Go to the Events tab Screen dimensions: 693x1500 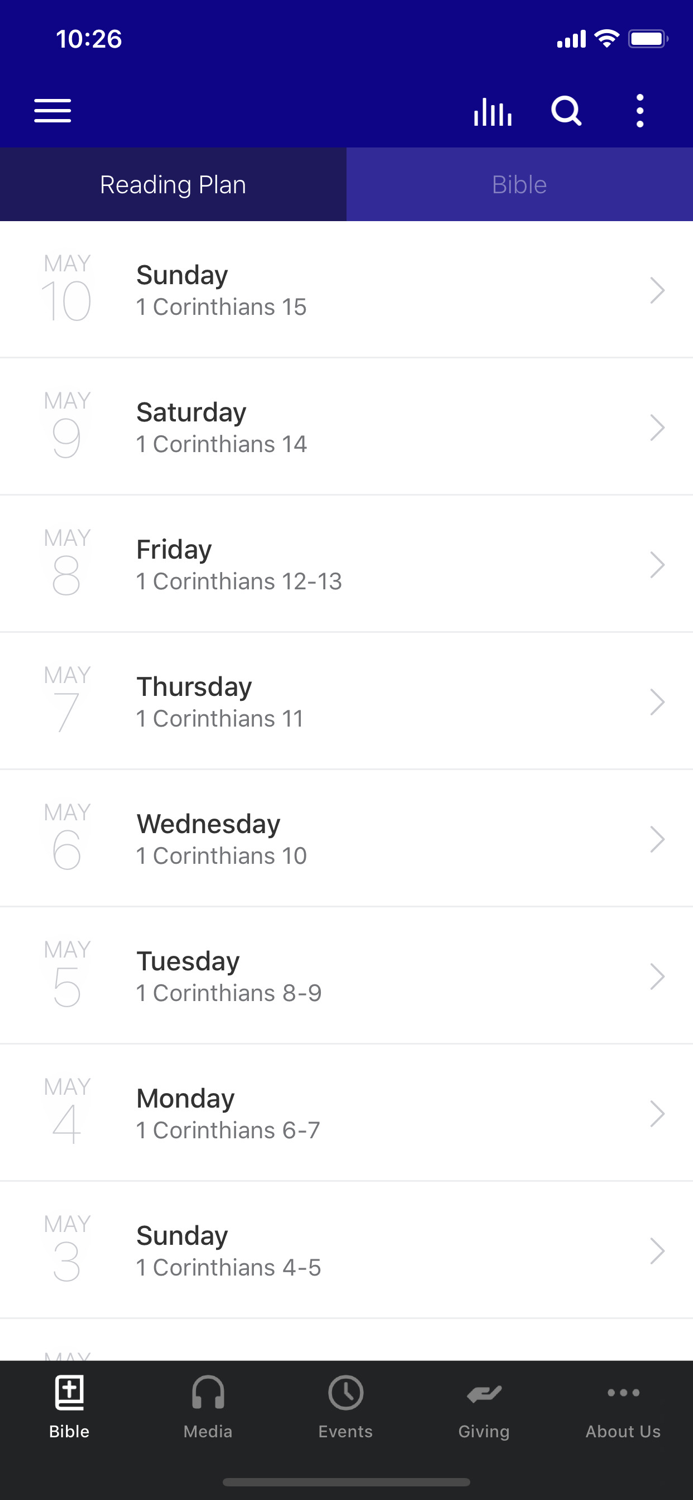346,1407
